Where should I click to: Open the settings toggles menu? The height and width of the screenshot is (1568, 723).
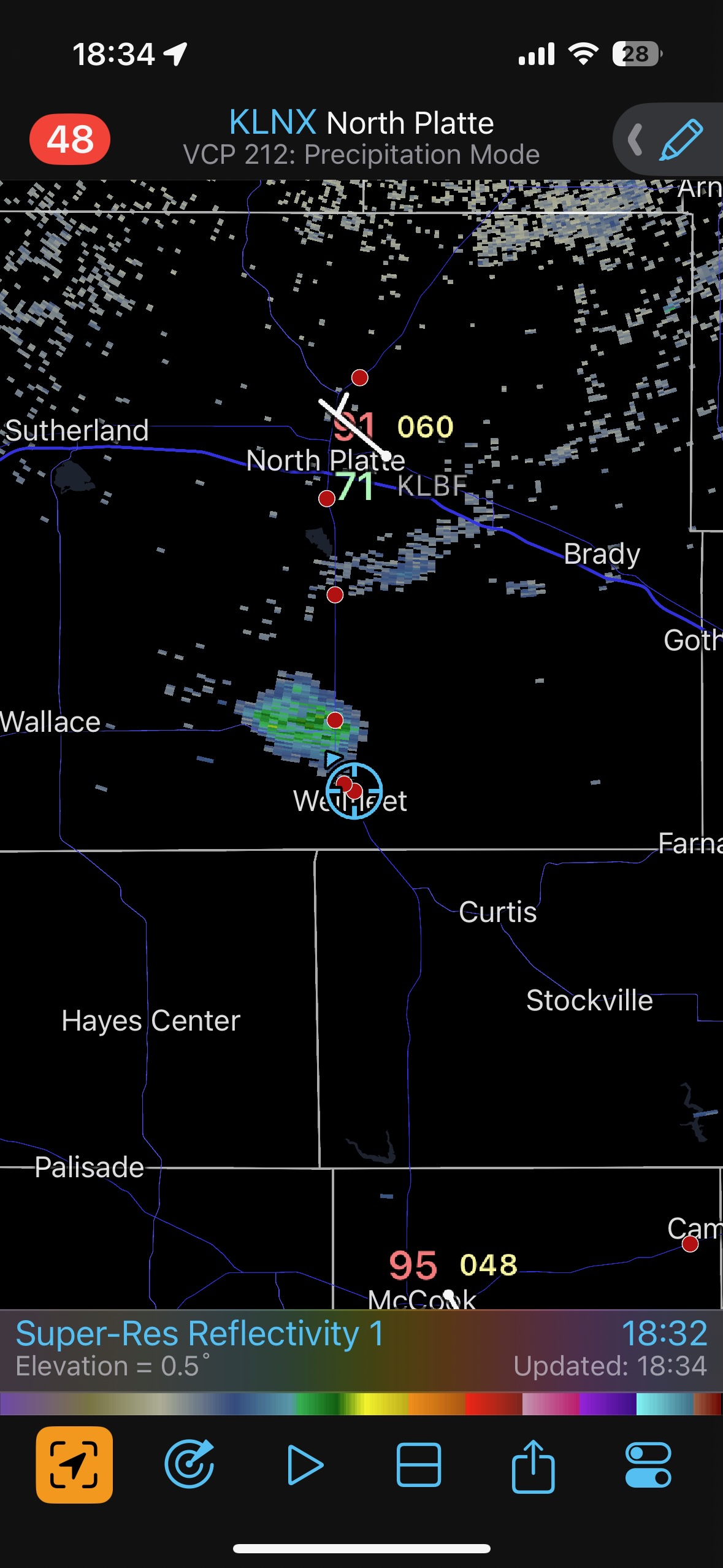648,1465
